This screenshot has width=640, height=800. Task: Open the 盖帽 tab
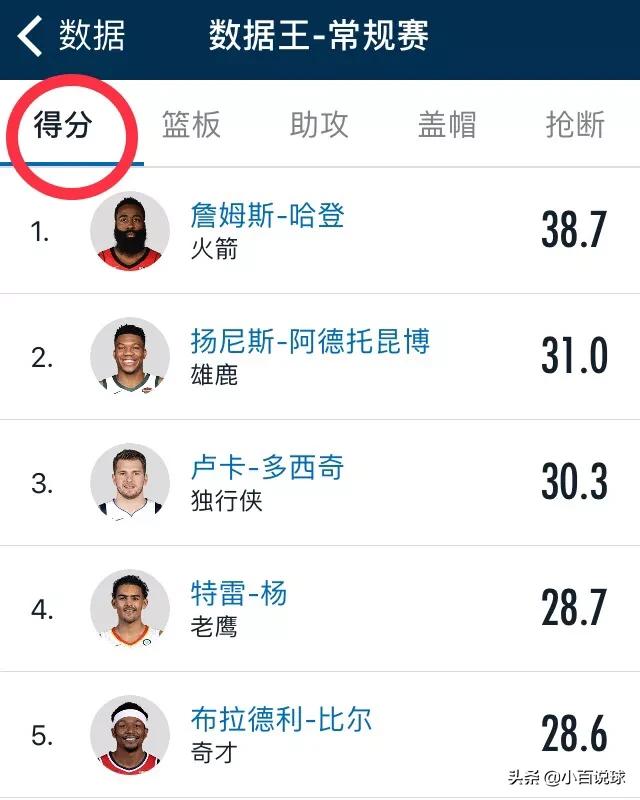[447, 125]
